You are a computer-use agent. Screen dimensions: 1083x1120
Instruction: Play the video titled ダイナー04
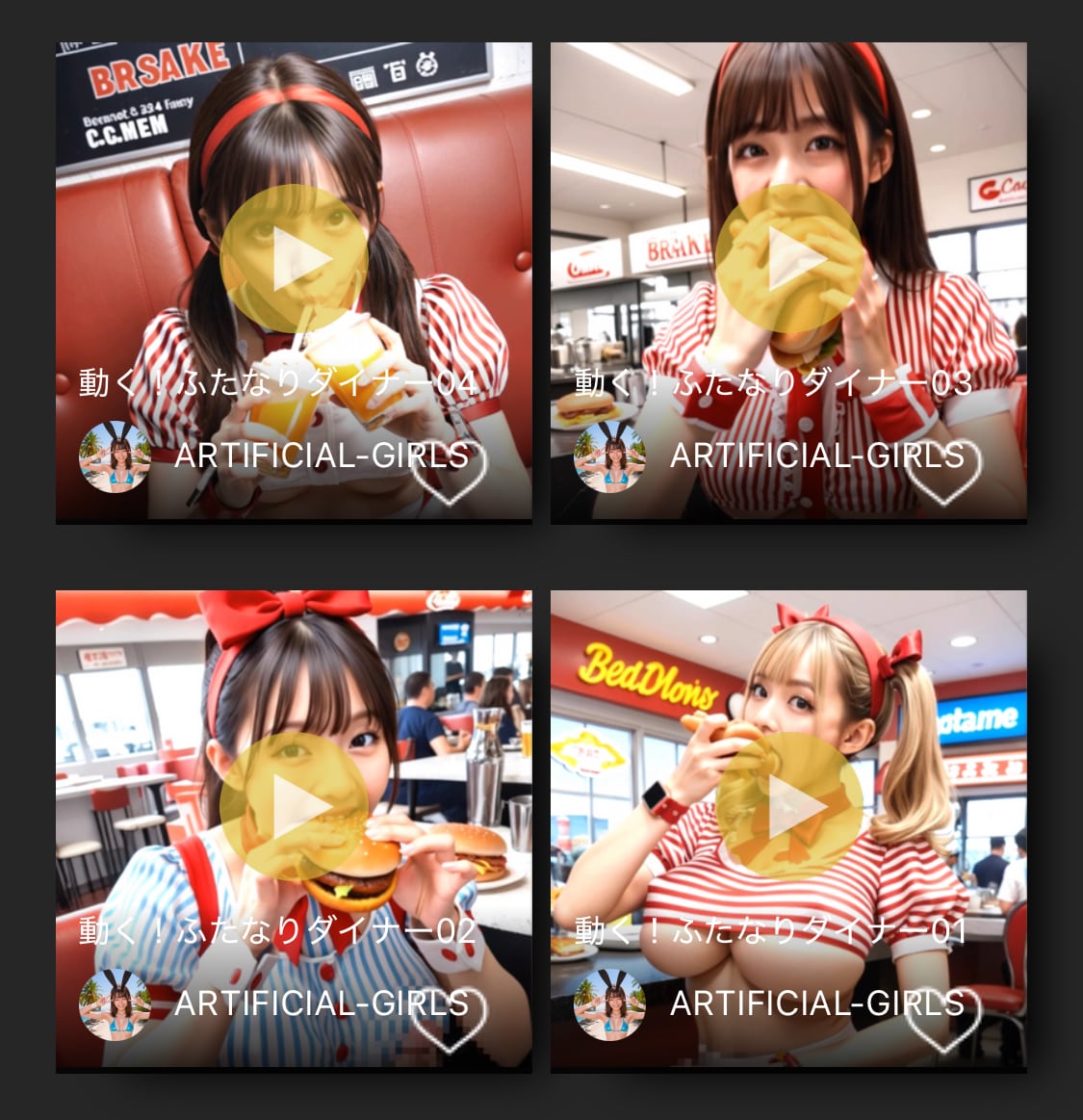pos(294,259)
